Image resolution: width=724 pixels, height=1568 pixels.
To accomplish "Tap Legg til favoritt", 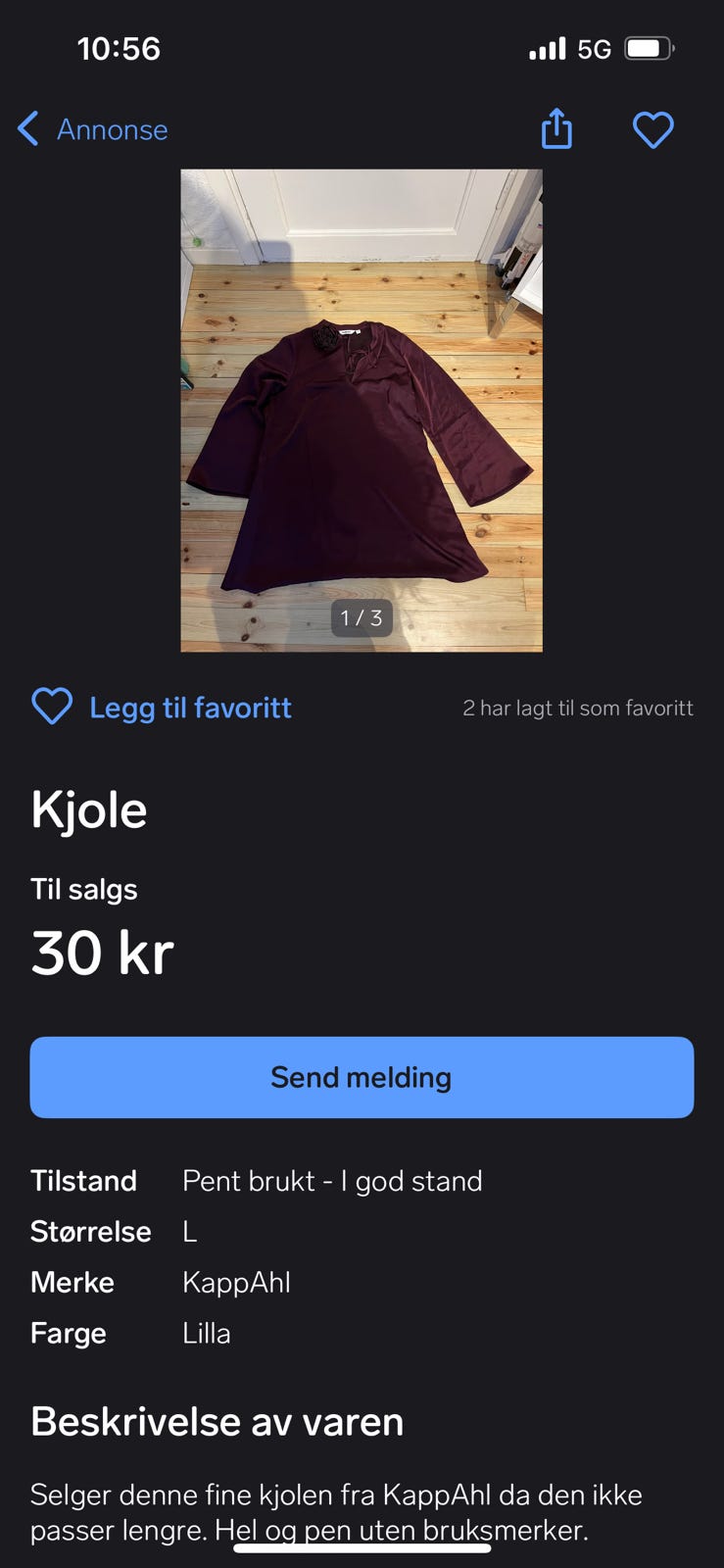I will tap(162, 707).
